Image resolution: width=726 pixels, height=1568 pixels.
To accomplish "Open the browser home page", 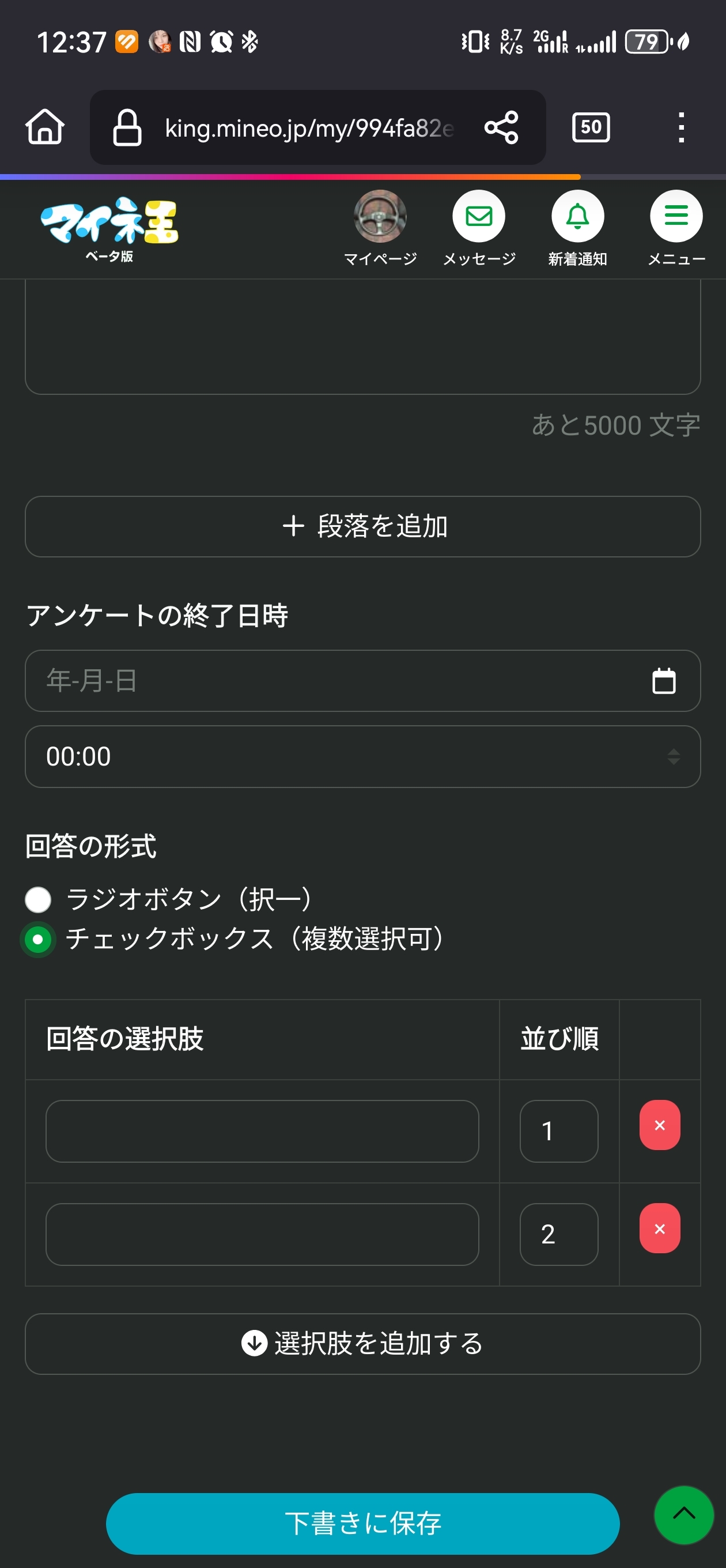I will 44,127.
